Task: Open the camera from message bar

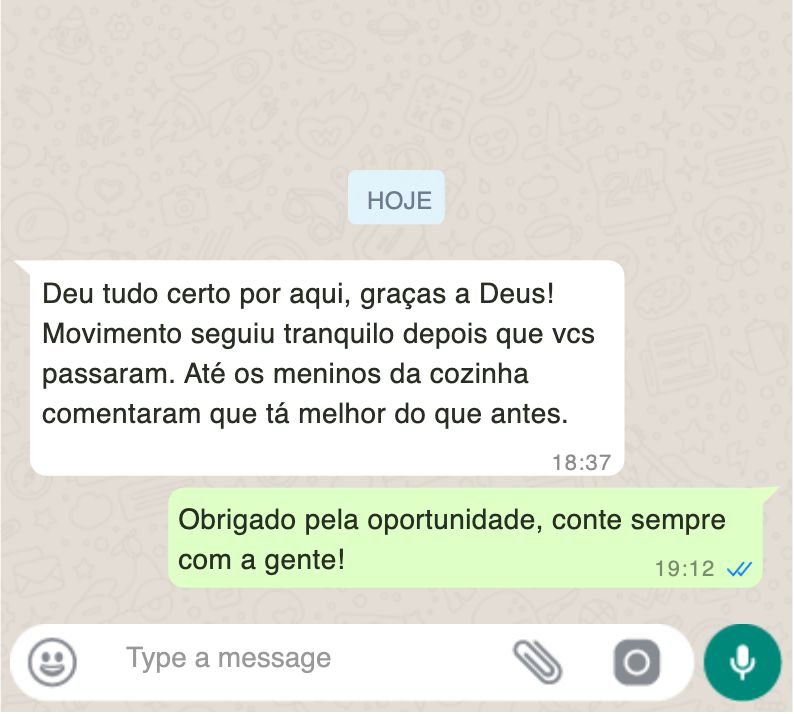Action: click(637, 662)
